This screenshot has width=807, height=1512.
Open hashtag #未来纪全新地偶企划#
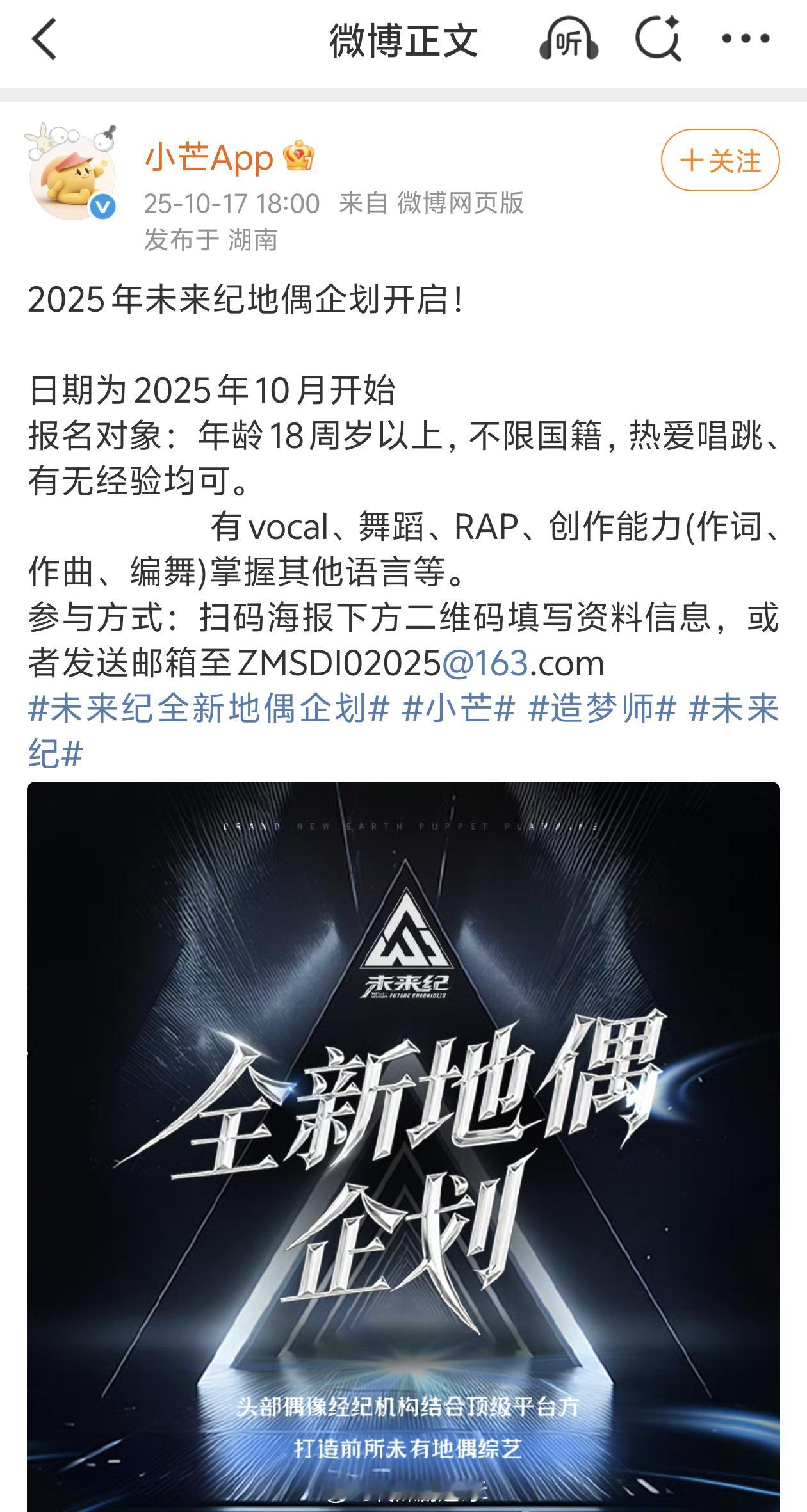pos(209,709)
